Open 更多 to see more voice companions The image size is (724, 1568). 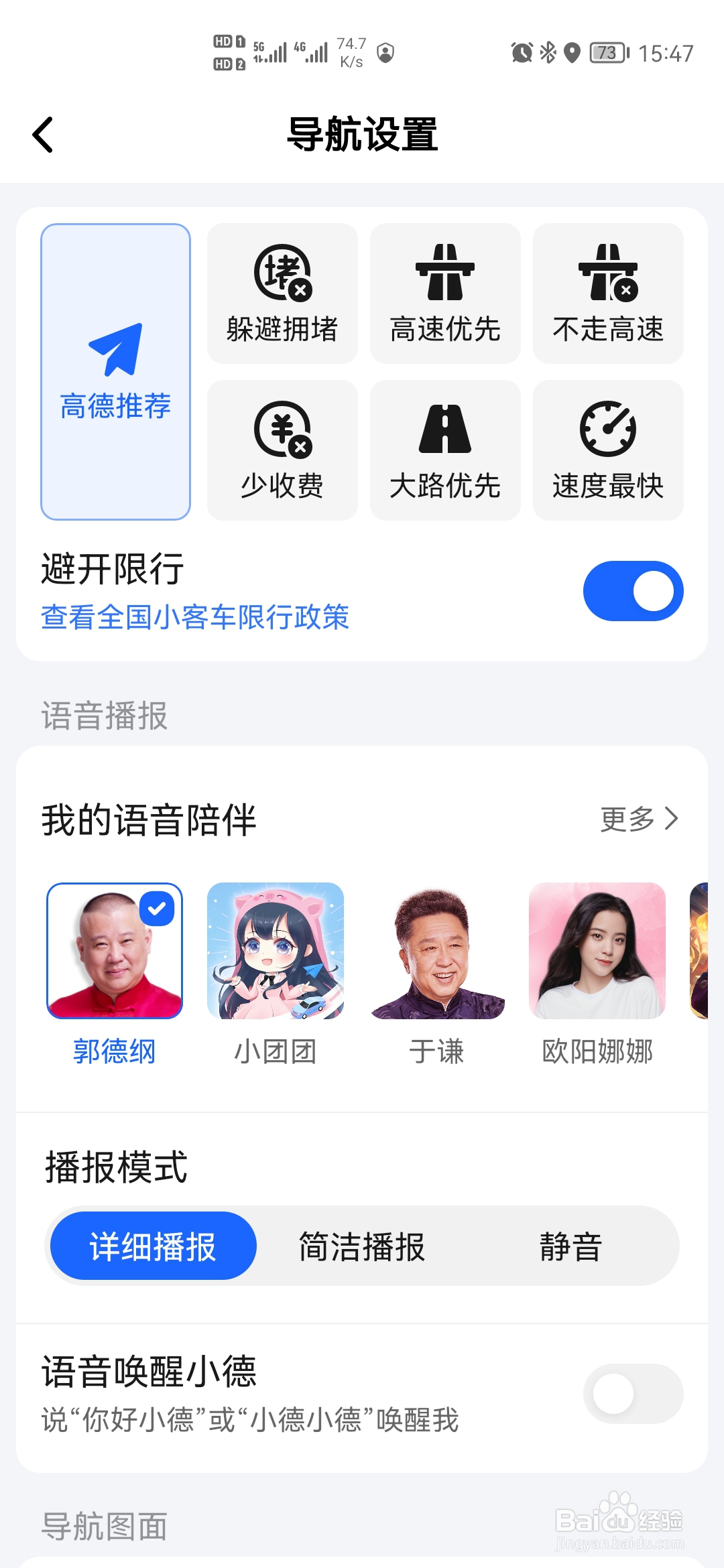point(638,819)
